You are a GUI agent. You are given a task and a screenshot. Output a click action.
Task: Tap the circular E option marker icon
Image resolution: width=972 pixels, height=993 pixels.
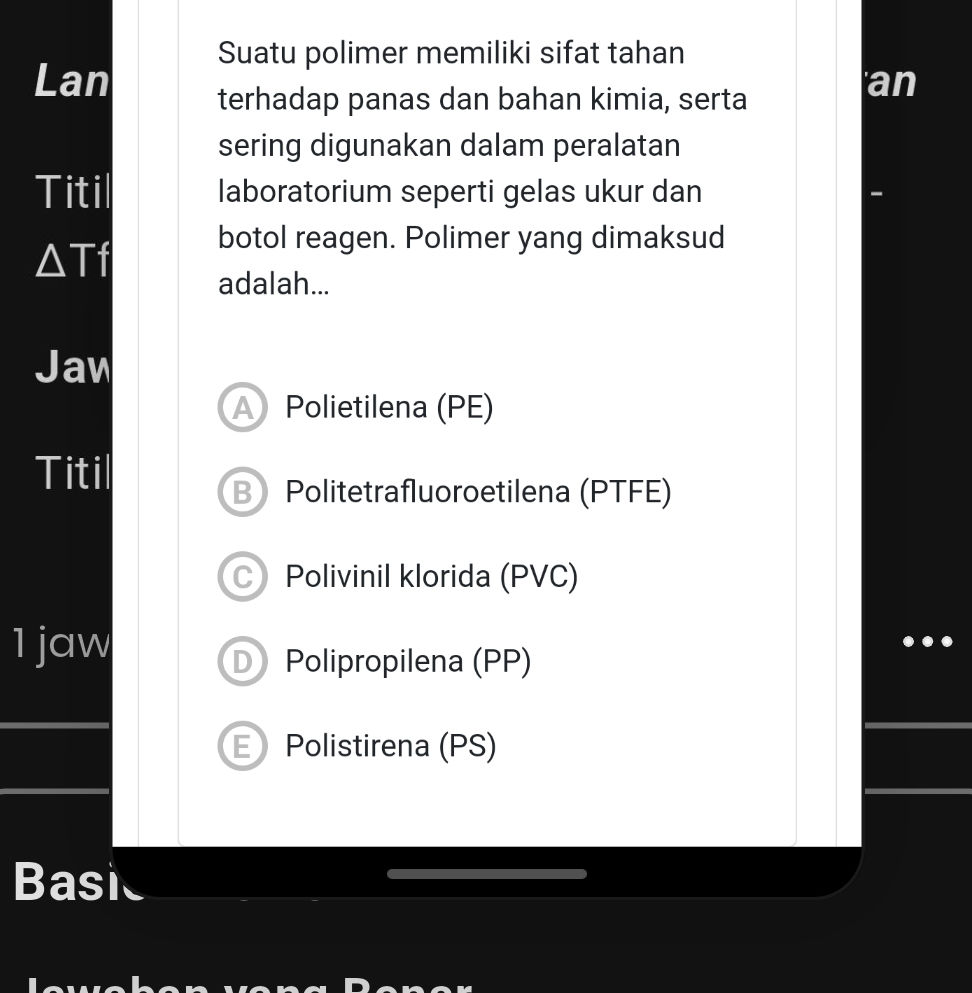tap(242, 746)
